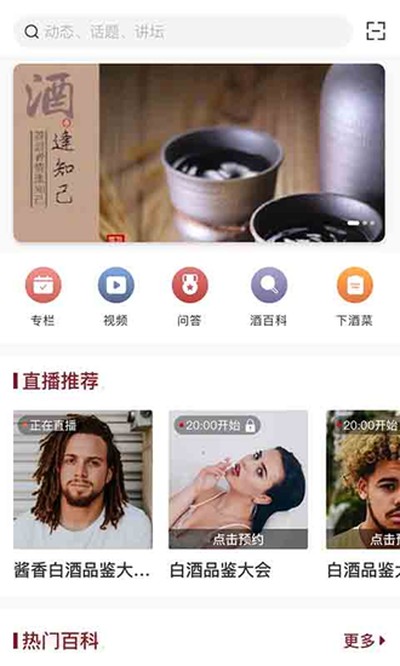
Task: Open the 下酒菜 section
Action: pyautogui.click(x=355, y=297)
